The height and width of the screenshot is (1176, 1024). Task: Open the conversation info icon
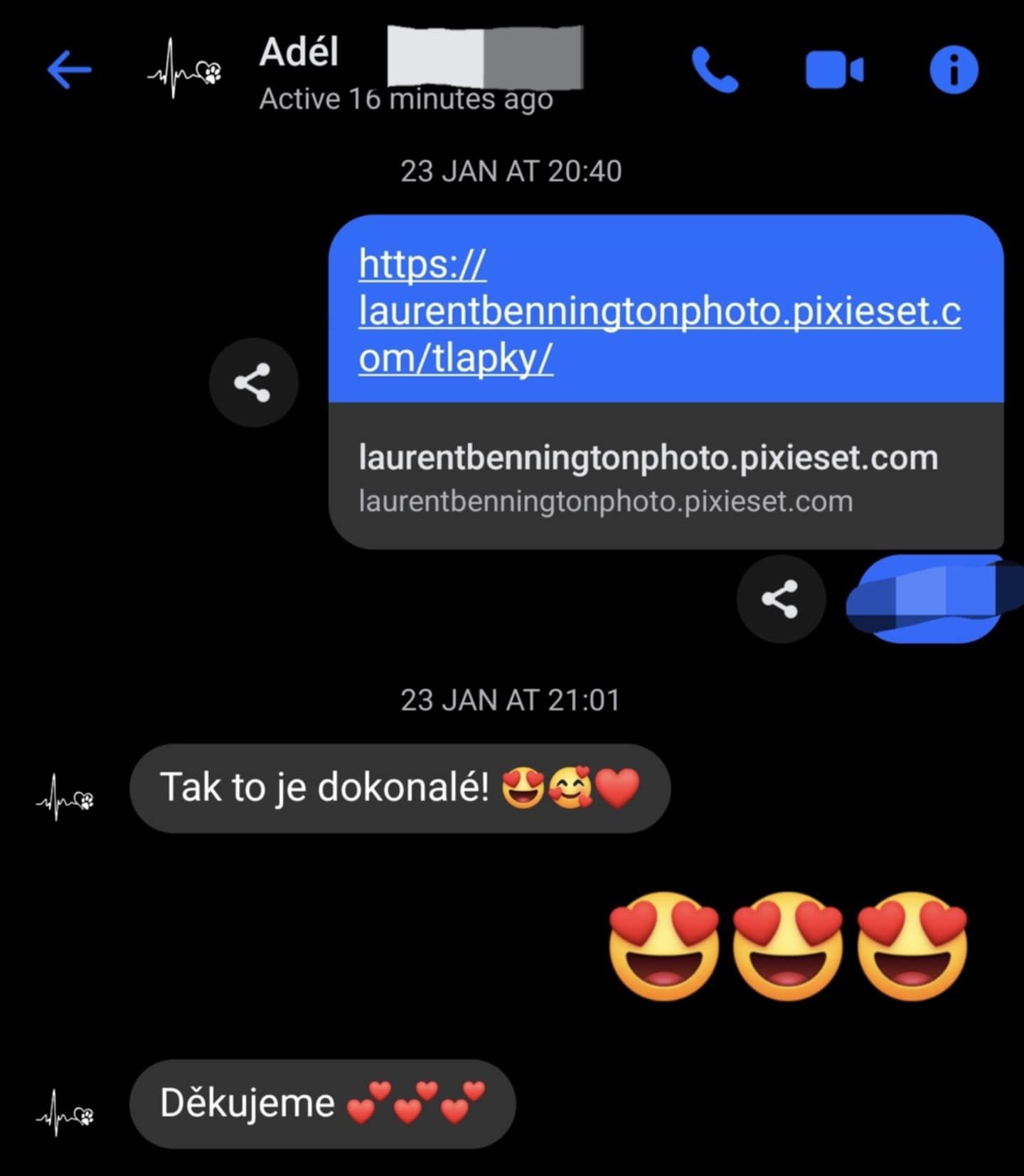954,70
